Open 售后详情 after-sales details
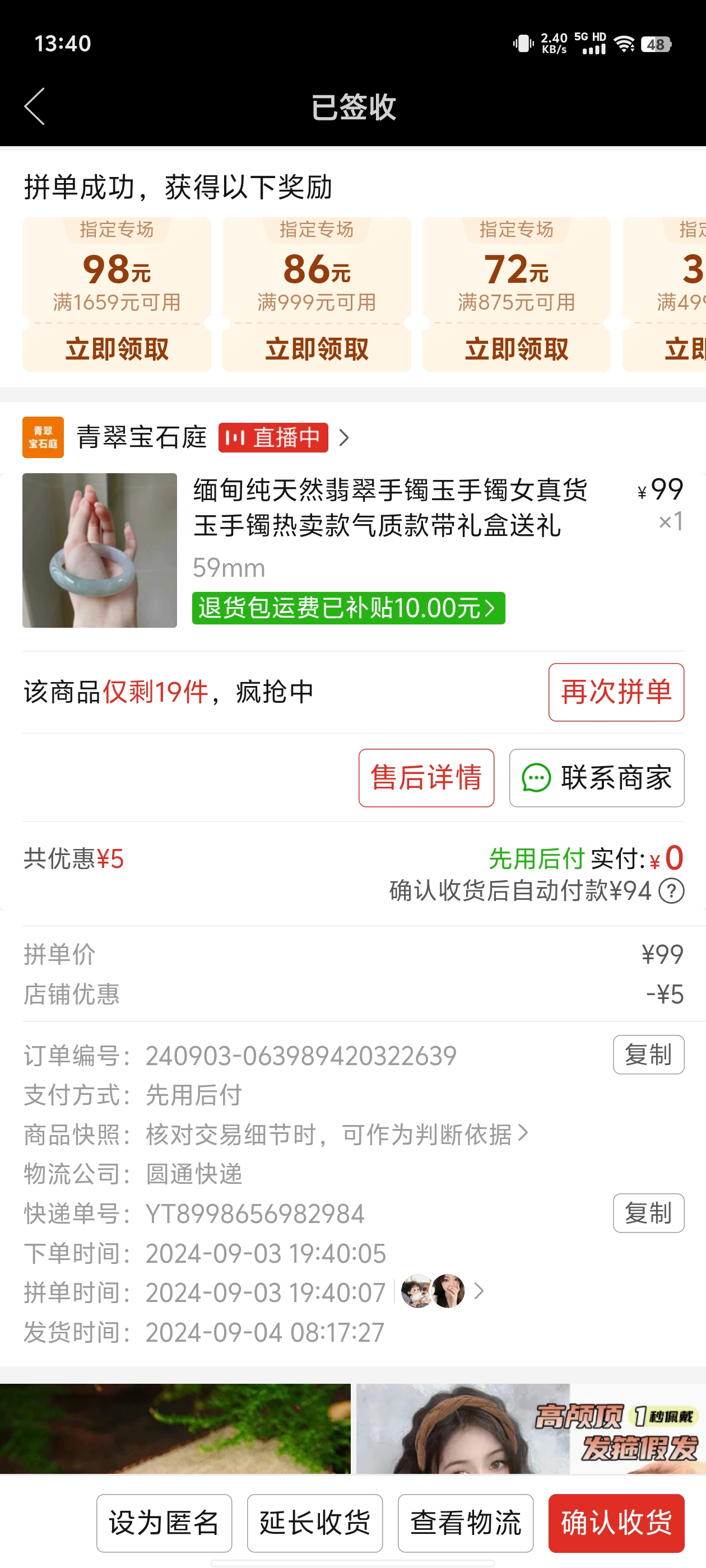Image resolution: width=706 pixels, height=1568 pixels. tap(426, 777)
